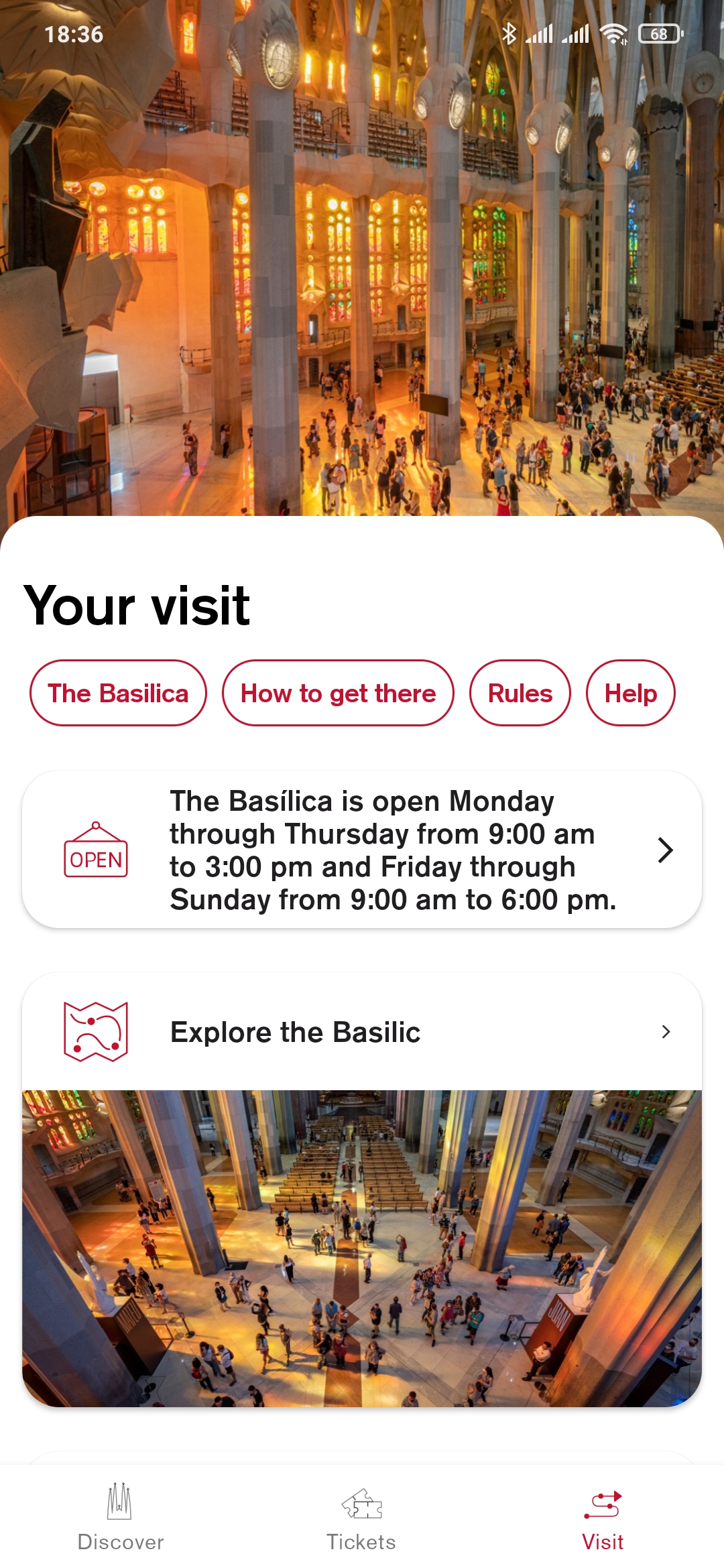
Task: Tap the Explore the Basilic aerial photo
Action: pyautogui.click(x=362, y=1248)
